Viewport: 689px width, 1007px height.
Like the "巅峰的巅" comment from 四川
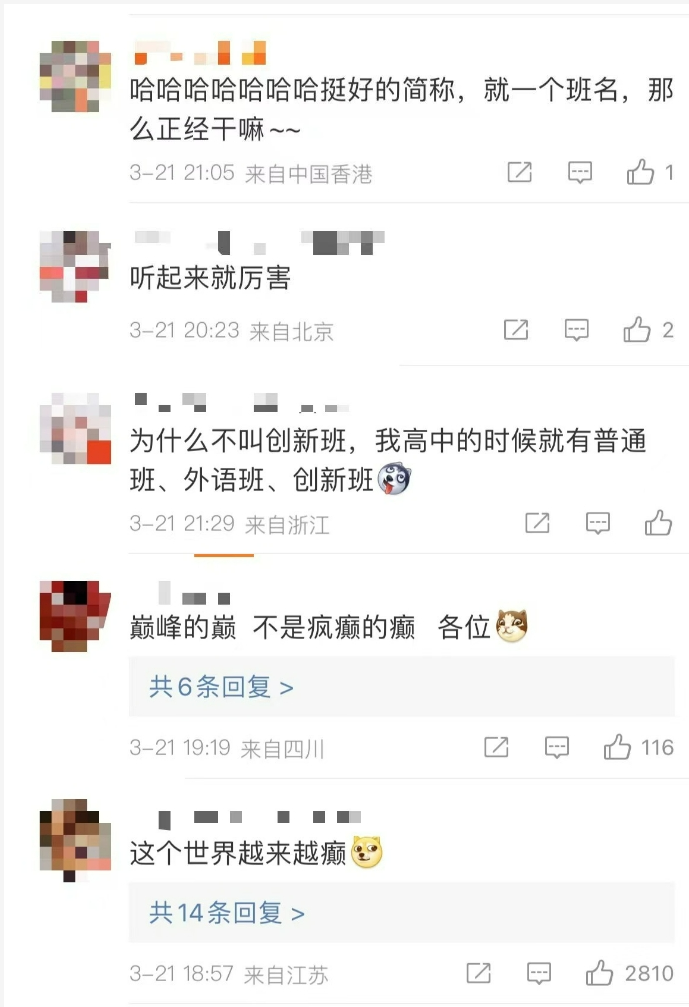pos(618,747)
